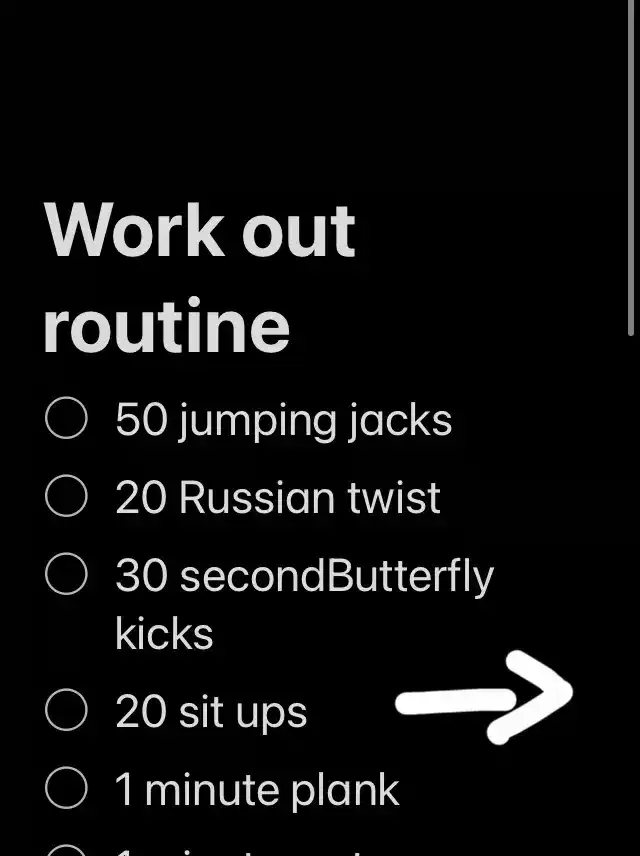Check the 1 minute plank circle
Screen dimensions: 640x856
66,789
